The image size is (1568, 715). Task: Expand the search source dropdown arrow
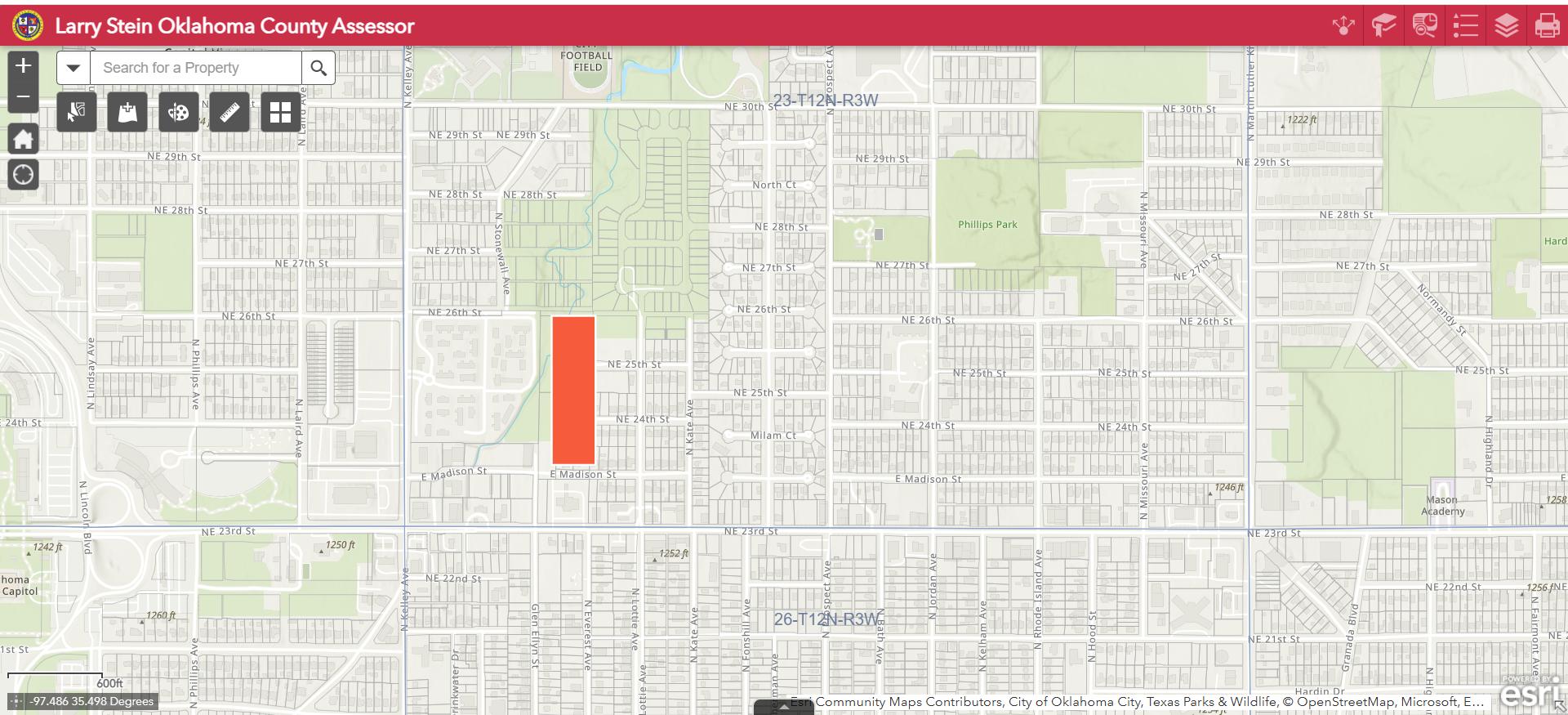(73, 68)
